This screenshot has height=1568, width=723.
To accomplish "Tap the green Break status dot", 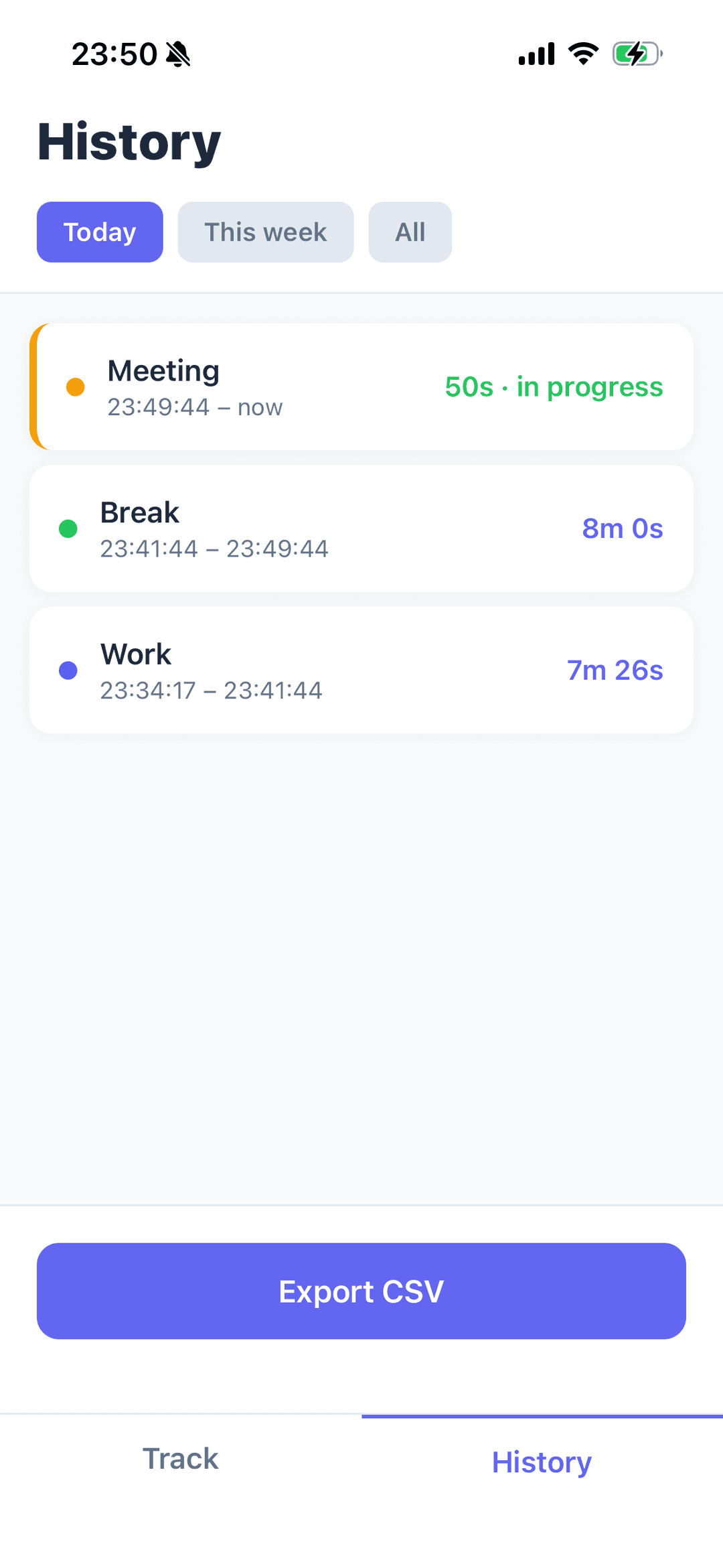I will pos(67,528).
